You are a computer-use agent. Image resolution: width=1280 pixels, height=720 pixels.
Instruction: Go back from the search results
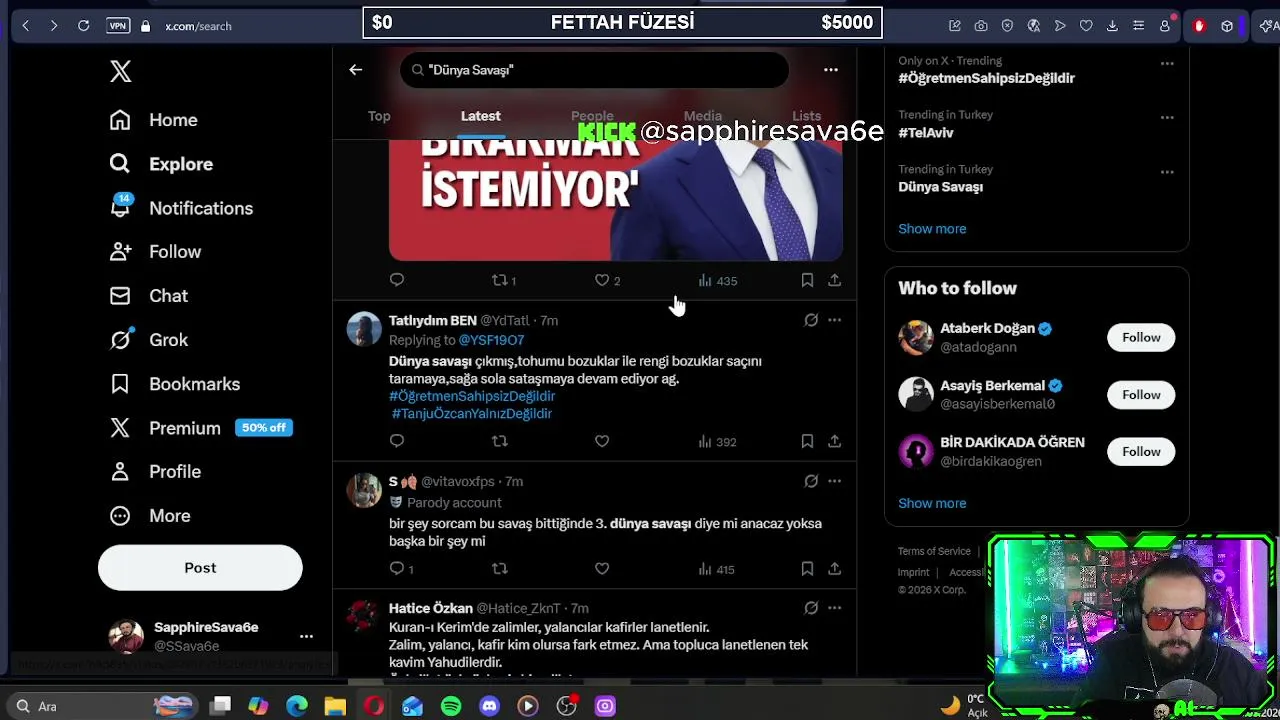pyautogui.click(x=355, y=70)
